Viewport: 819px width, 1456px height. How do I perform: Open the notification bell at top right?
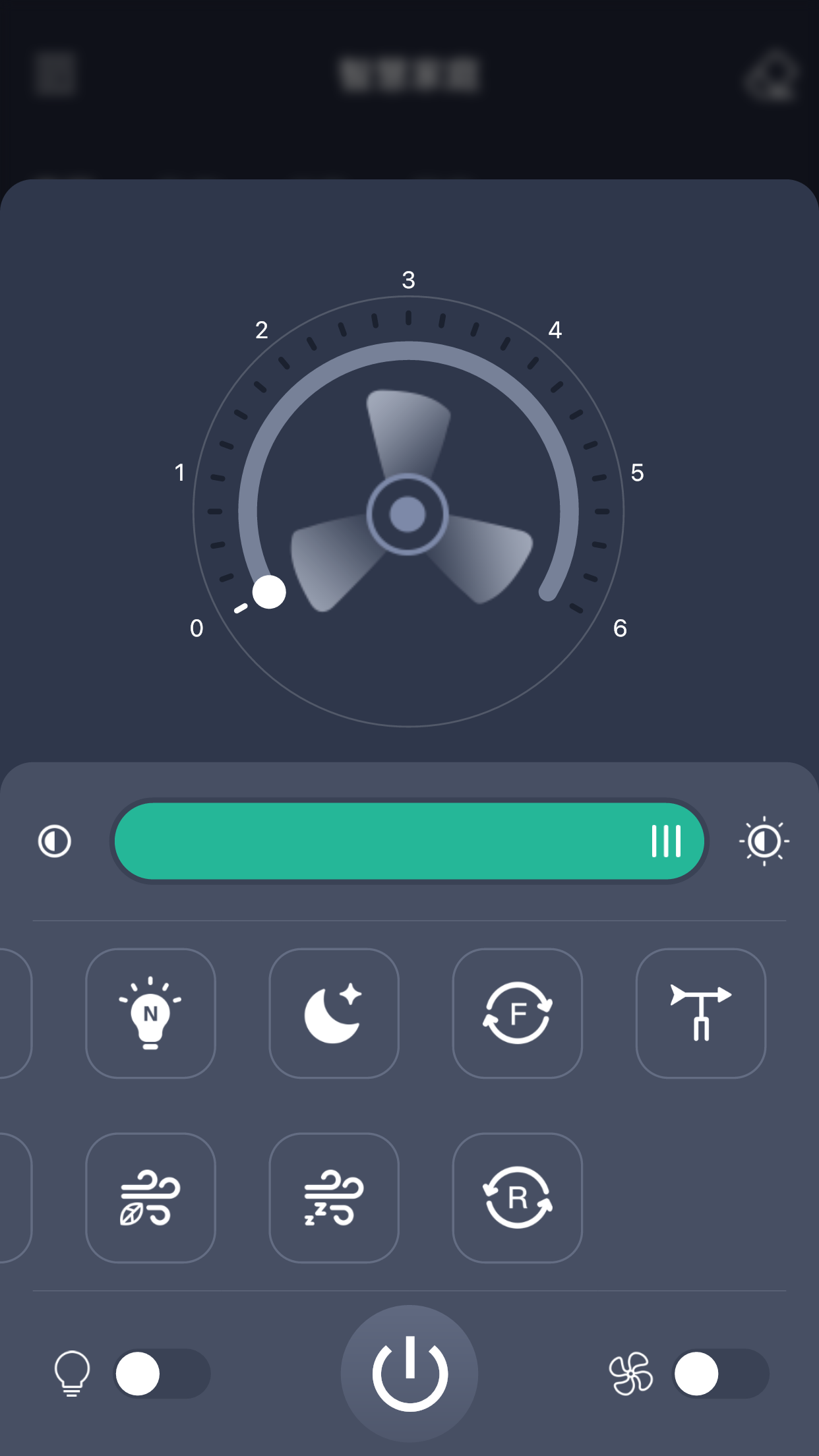pyautogui.click(x=770, y=74)
